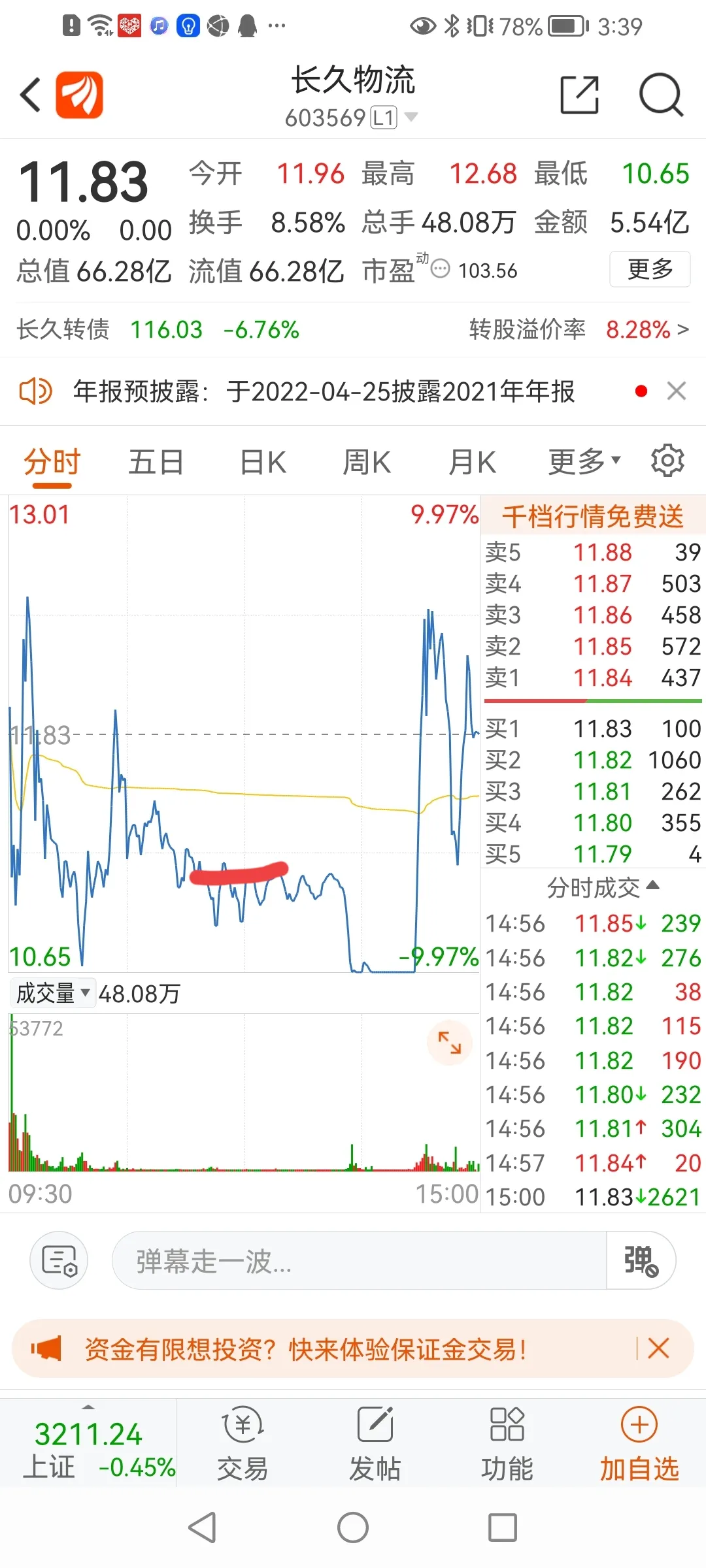This screenshot has height=1568, width=706.
Task: Switch to the 日K chart tab
Action: point(263,463)
